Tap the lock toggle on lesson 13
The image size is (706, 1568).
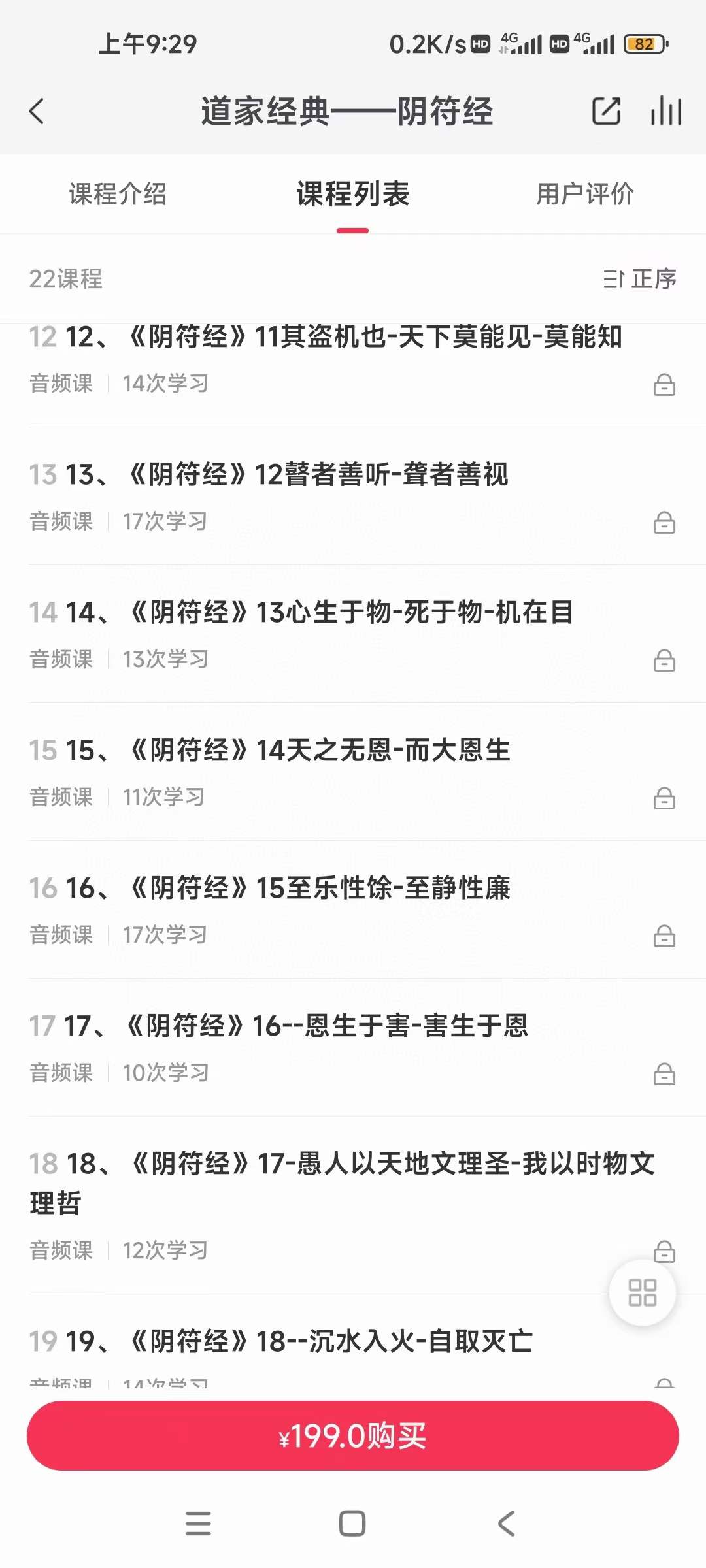tap(664, 524)
